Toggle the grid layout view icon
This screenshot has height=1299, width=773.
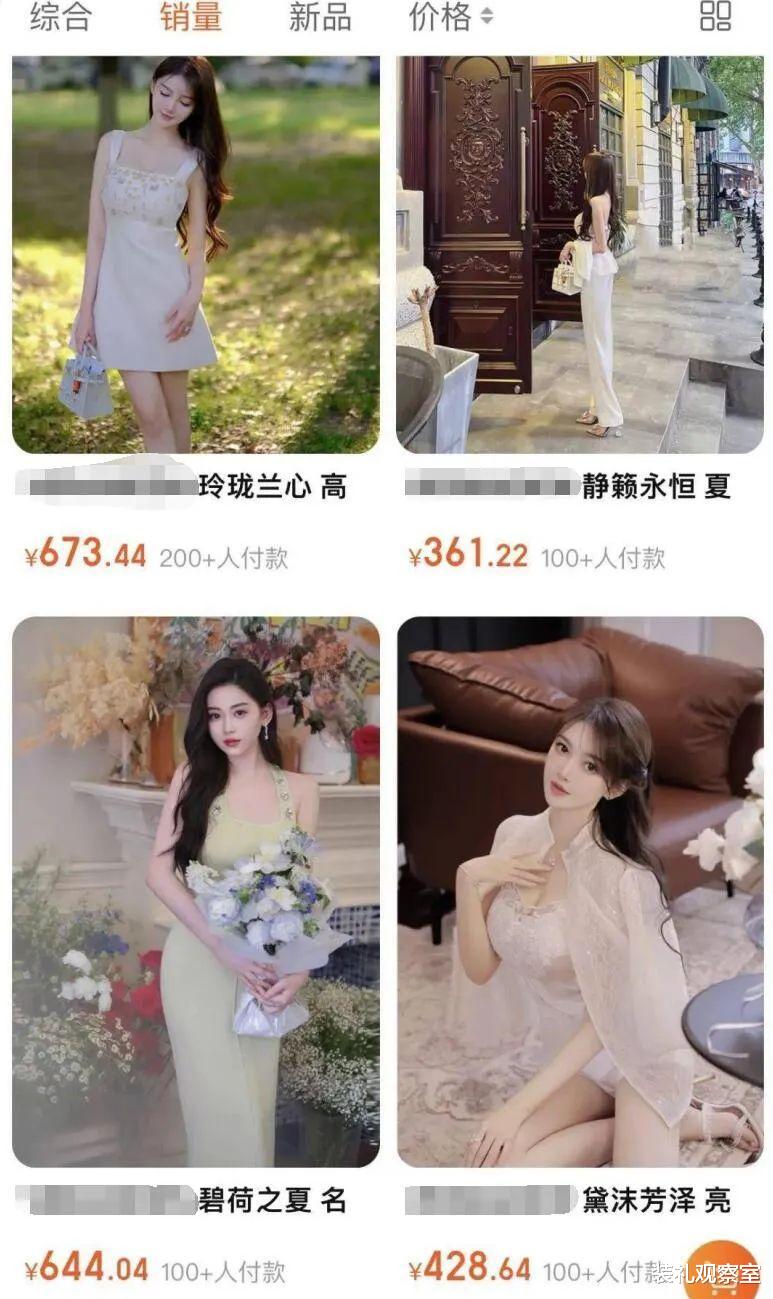coord(715,16)
